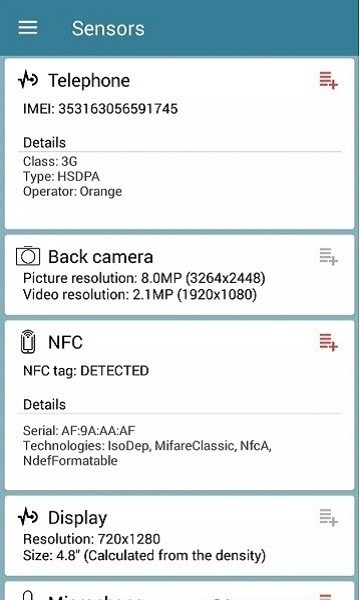Open the Telephone sensor card
Screen dimensions: 360x600
(179, 143)
